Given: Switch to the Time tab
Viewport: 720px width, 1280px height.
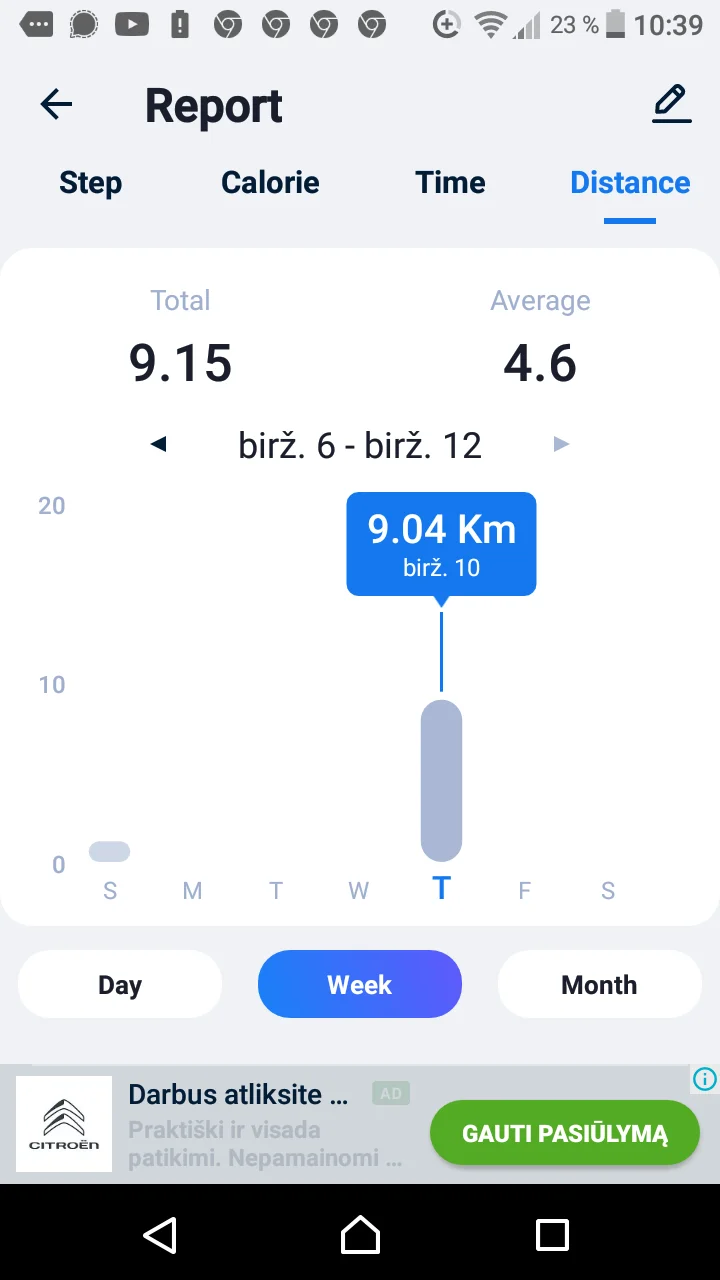Looking at the screenshot, I should [450, 182].
